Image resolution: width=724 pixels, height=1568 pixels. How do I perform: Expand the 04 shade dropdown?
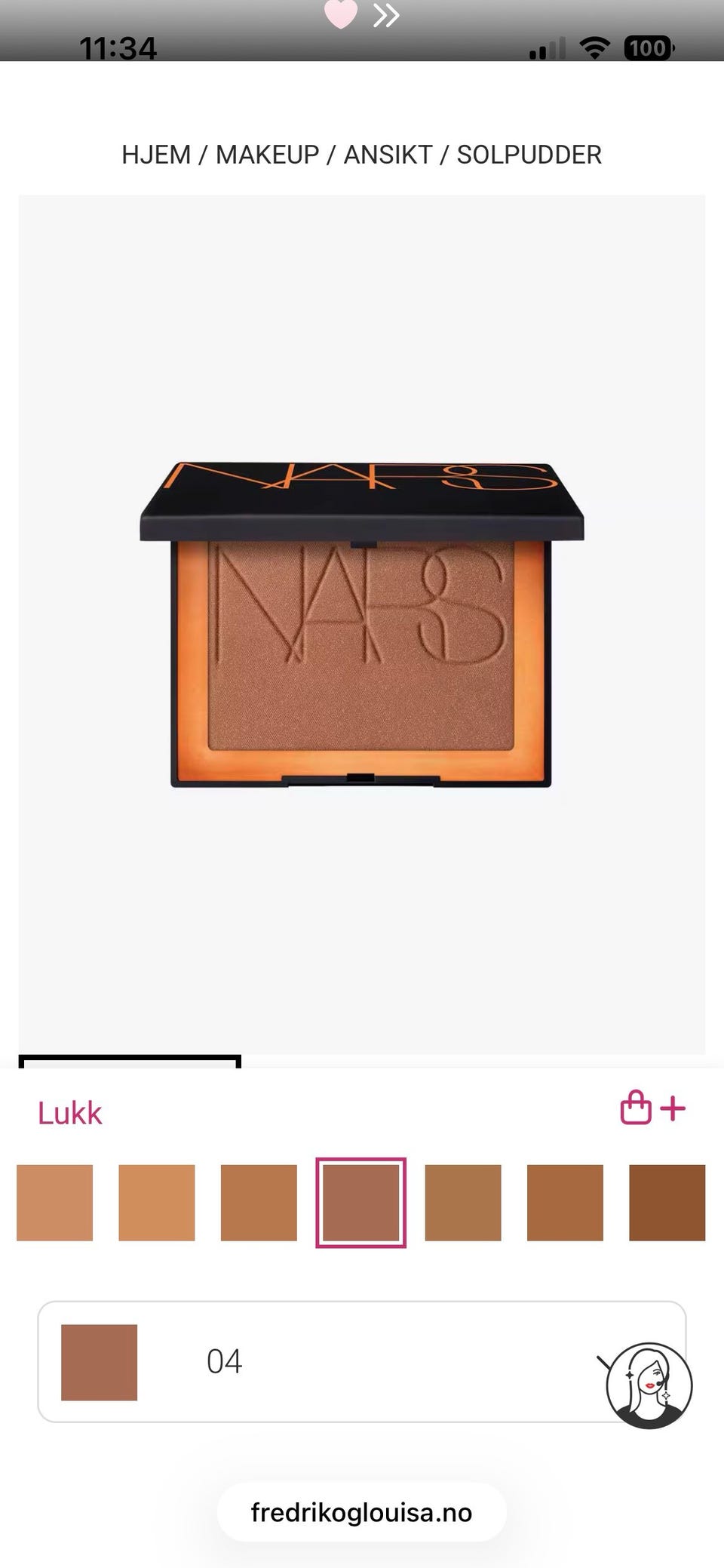click(362, 1361)
